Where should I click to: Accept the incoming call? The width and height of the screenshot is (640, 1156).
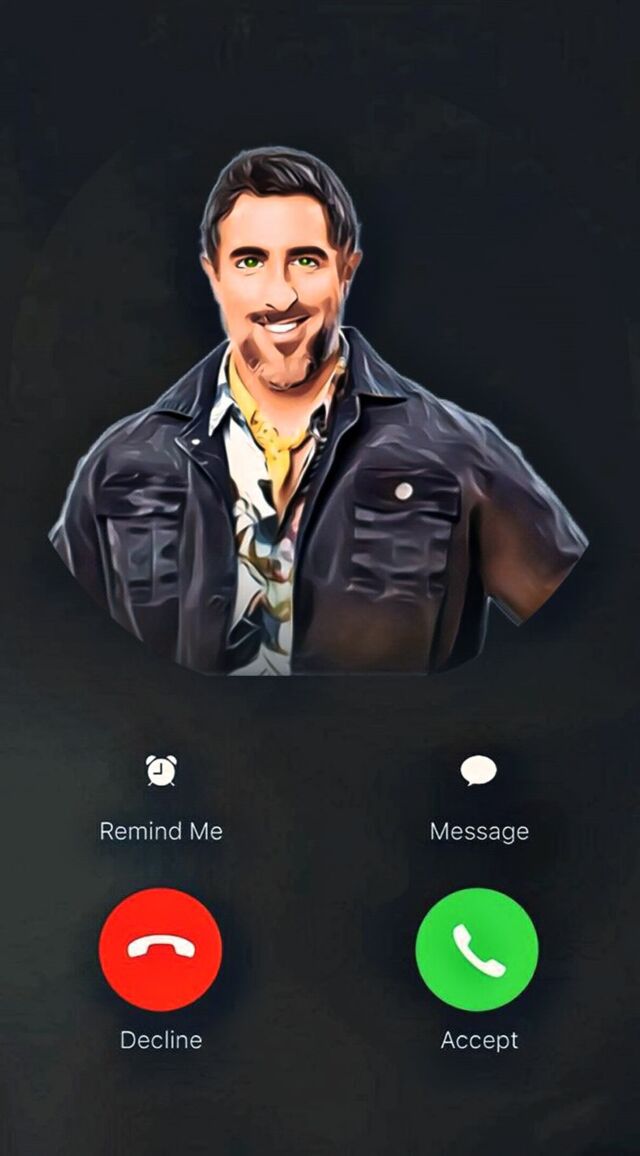point(477,949)
